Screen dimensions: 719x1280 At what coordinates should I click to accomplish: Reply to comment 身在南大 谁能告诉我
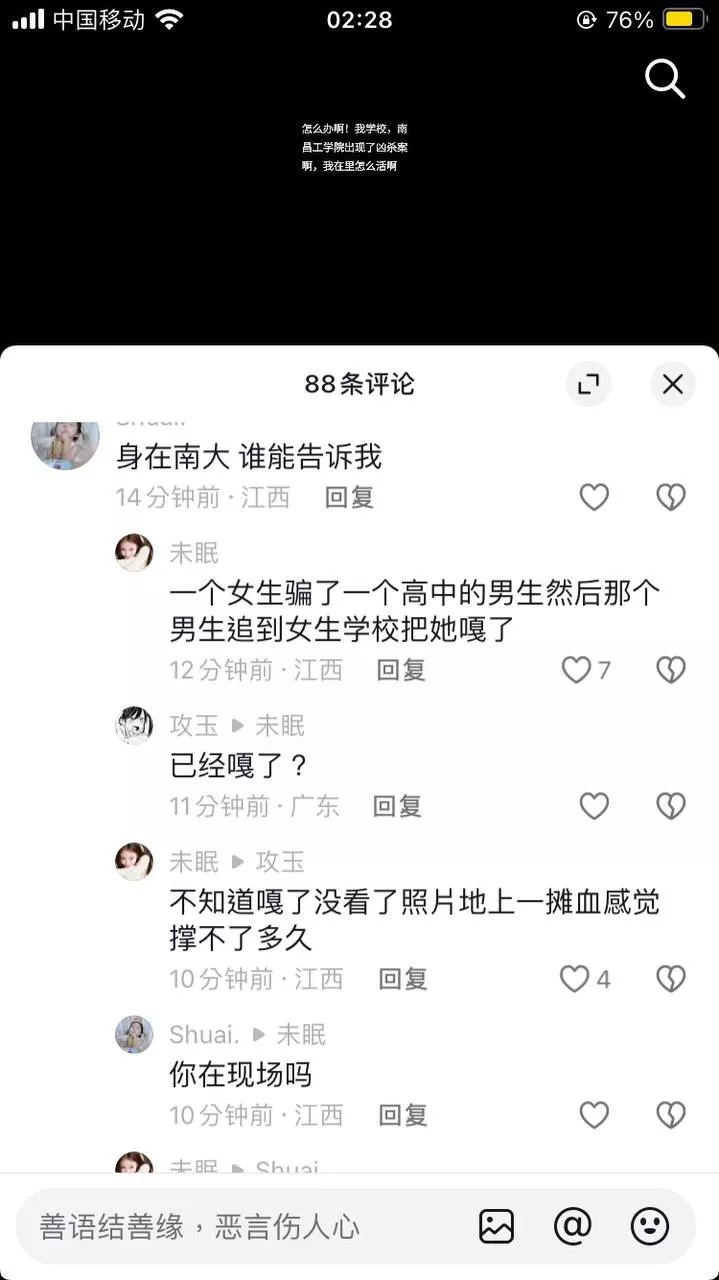[349, 497]
